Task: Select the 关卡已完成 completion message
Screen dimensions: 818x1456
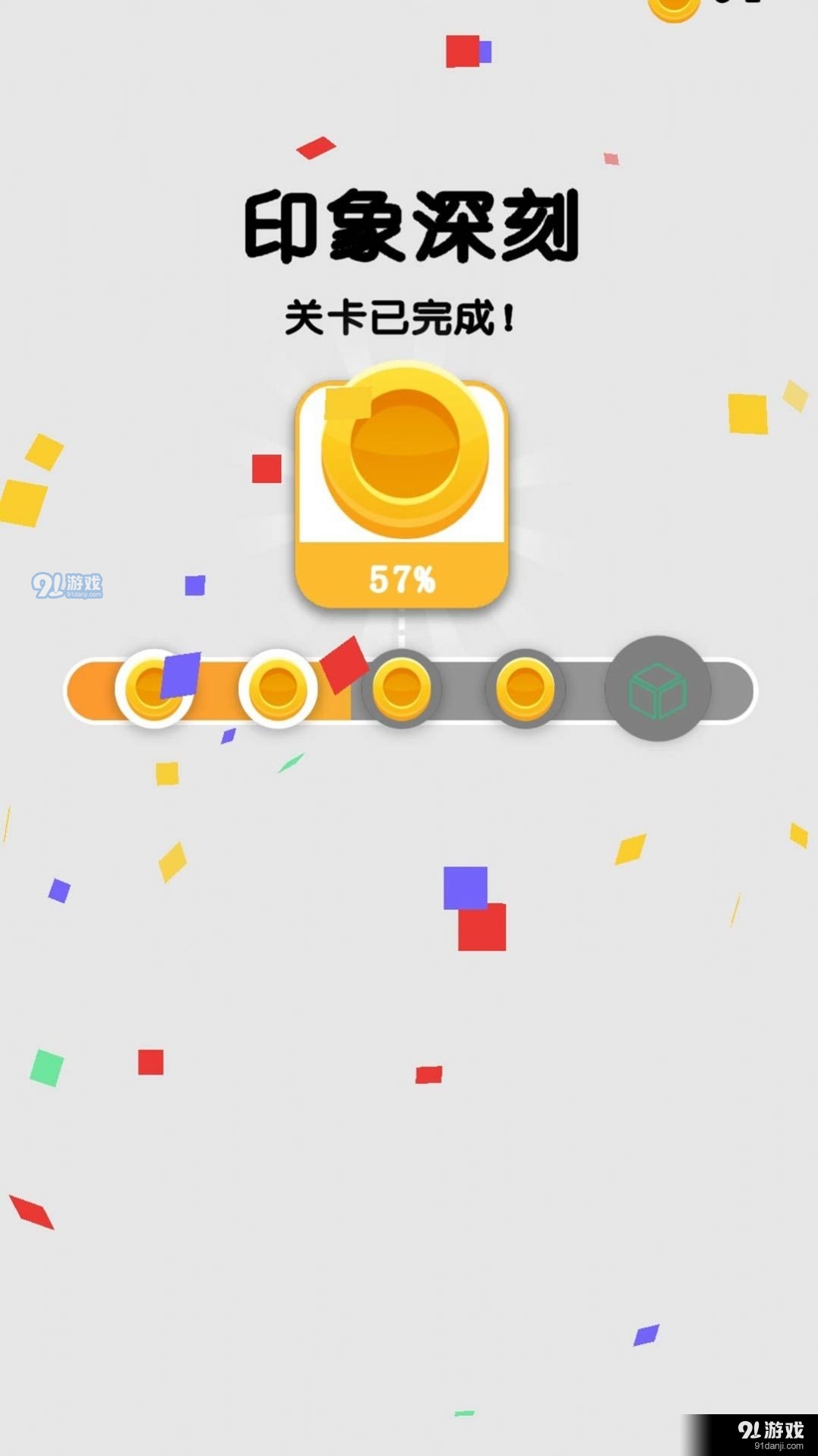Action: click(404, 315)
